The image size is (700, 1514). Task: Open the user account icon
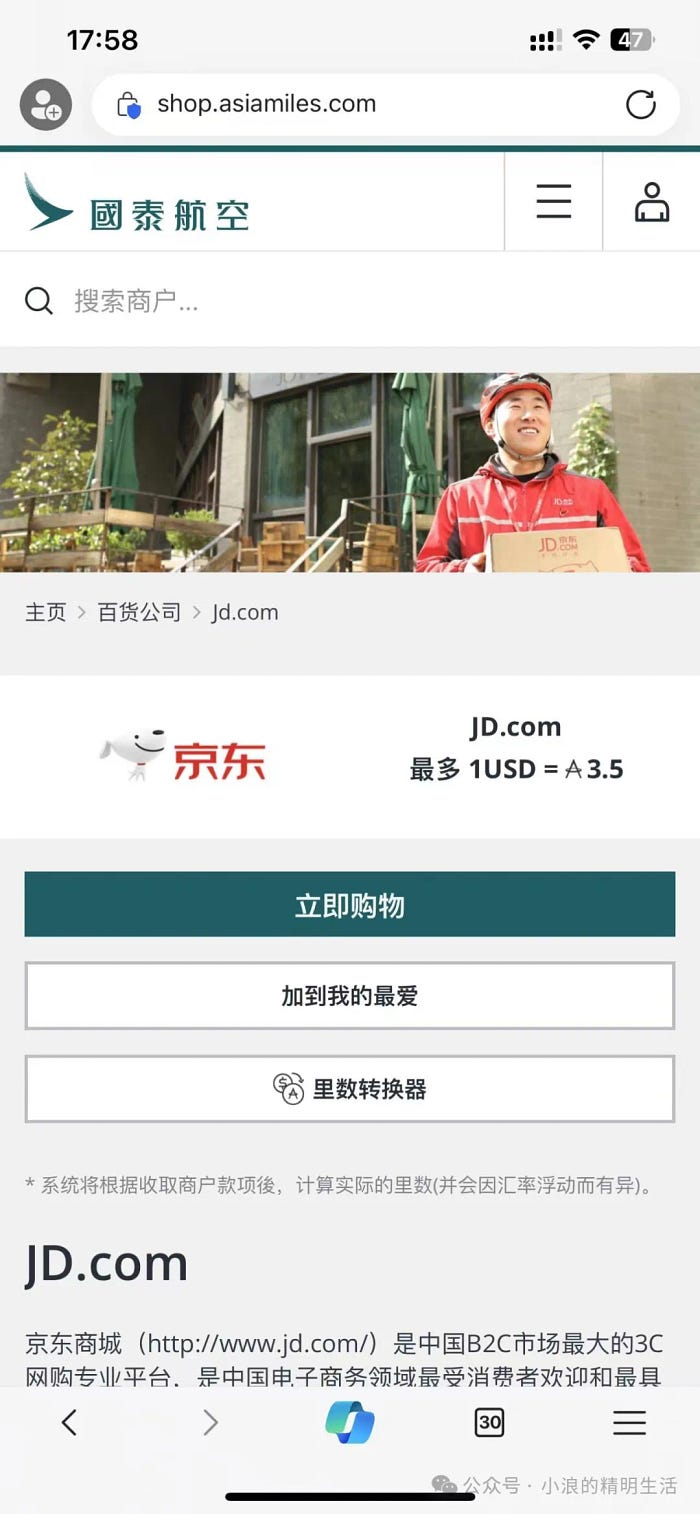pos(651,201)
